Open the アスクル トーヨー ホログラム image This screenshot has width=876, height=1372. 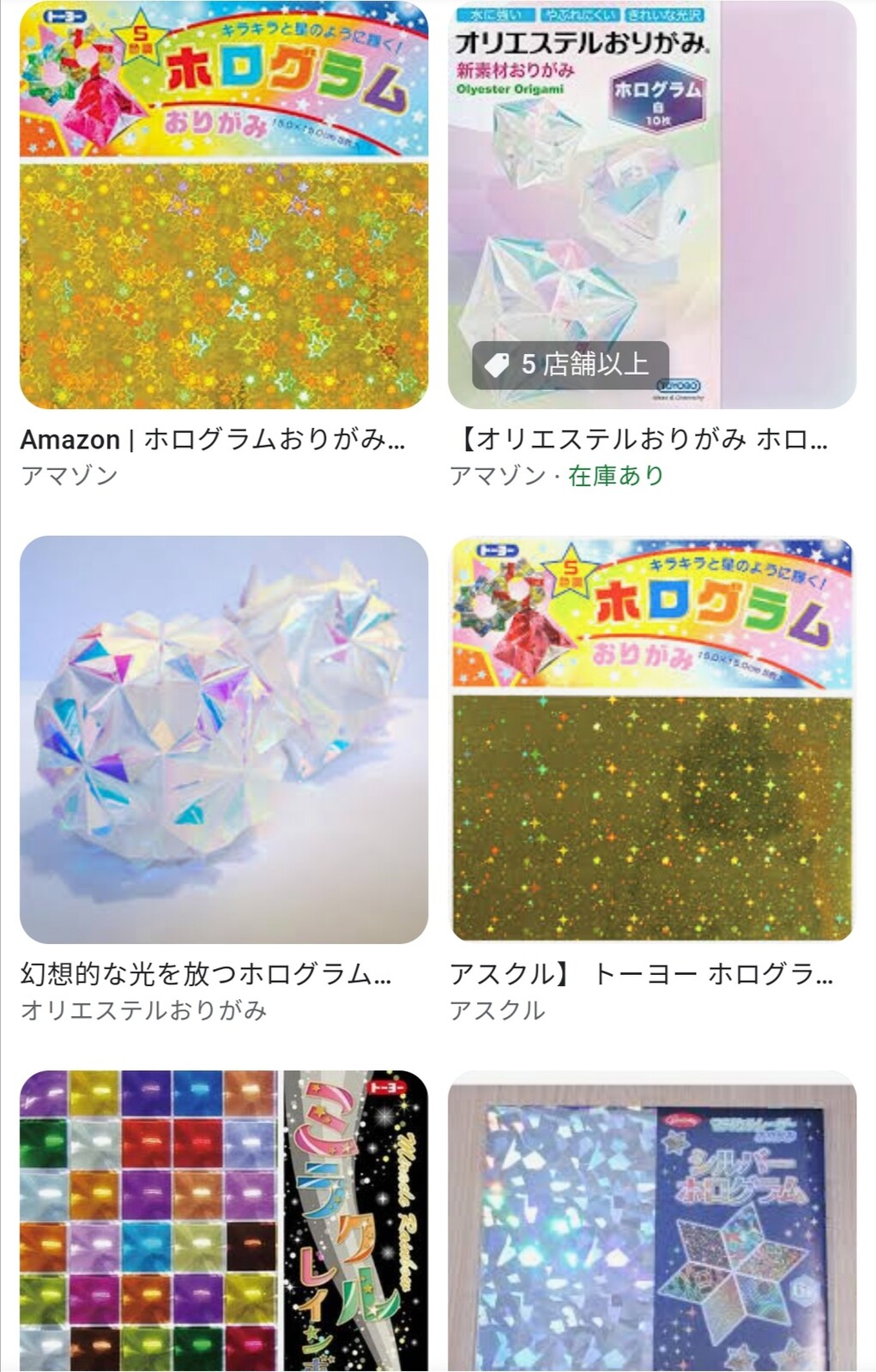[652, 740]
